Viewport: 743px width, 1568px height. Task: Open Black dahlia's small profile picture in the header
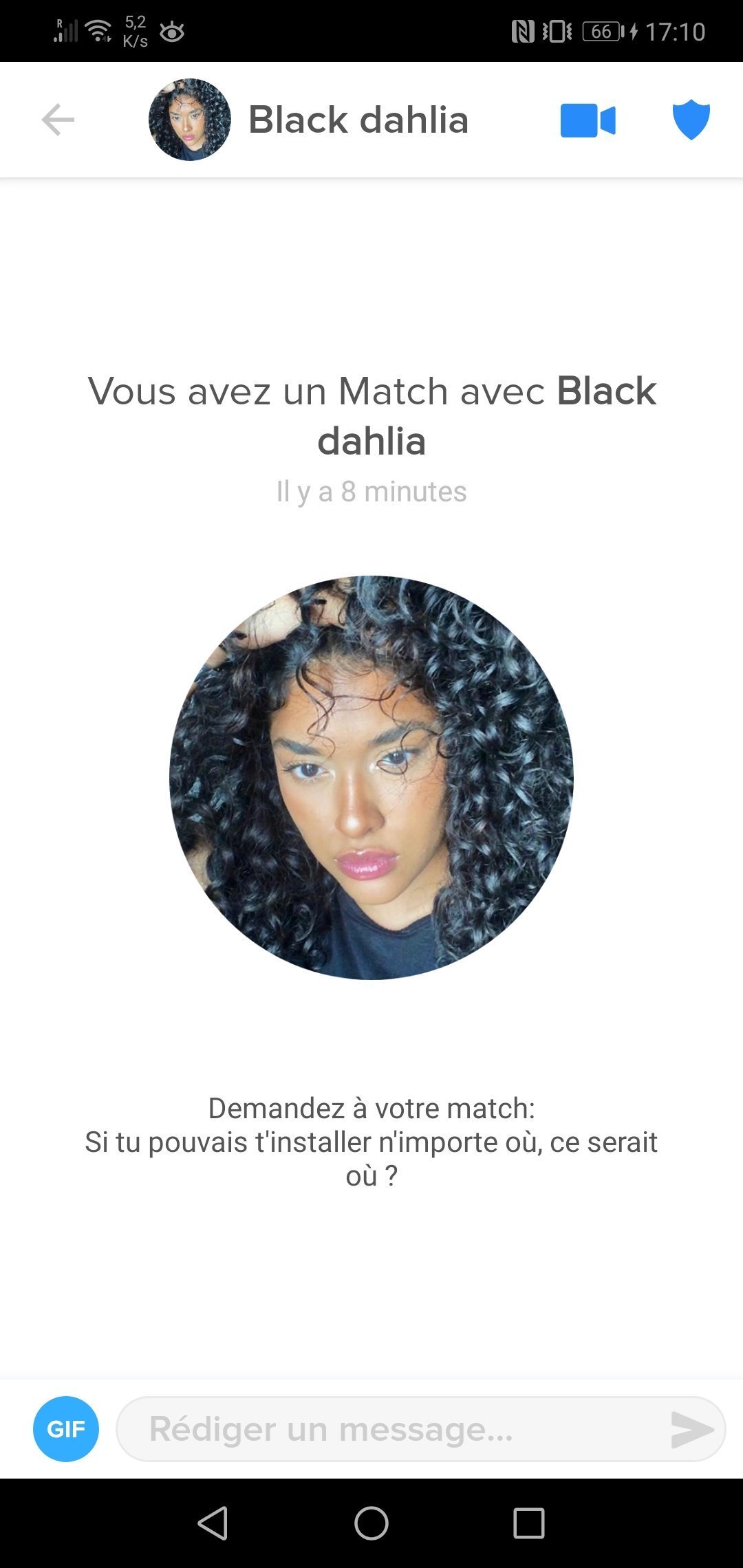click(189, 120)
